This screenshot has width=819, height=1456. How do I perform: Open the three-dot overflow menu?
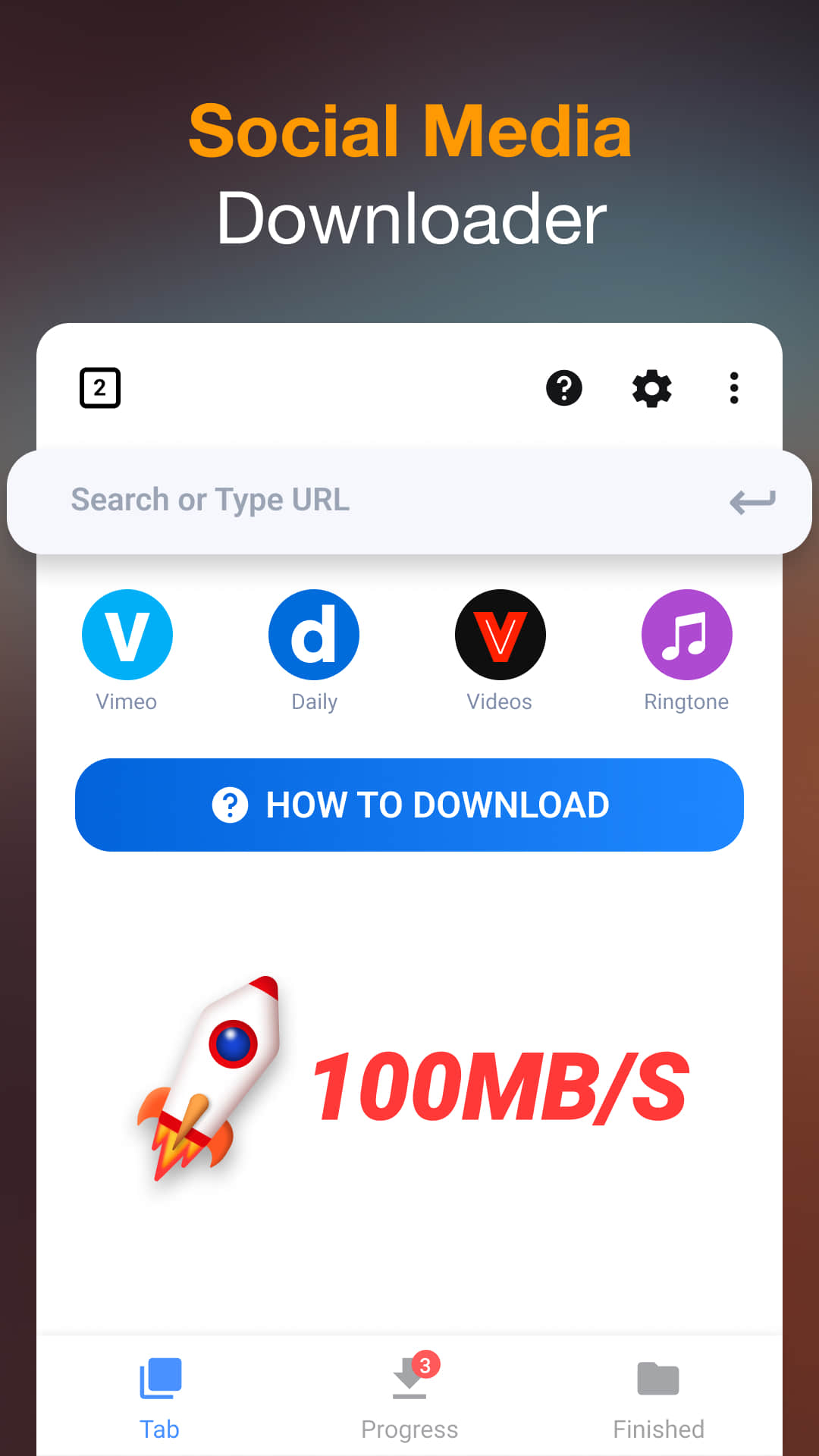(733, 388)
